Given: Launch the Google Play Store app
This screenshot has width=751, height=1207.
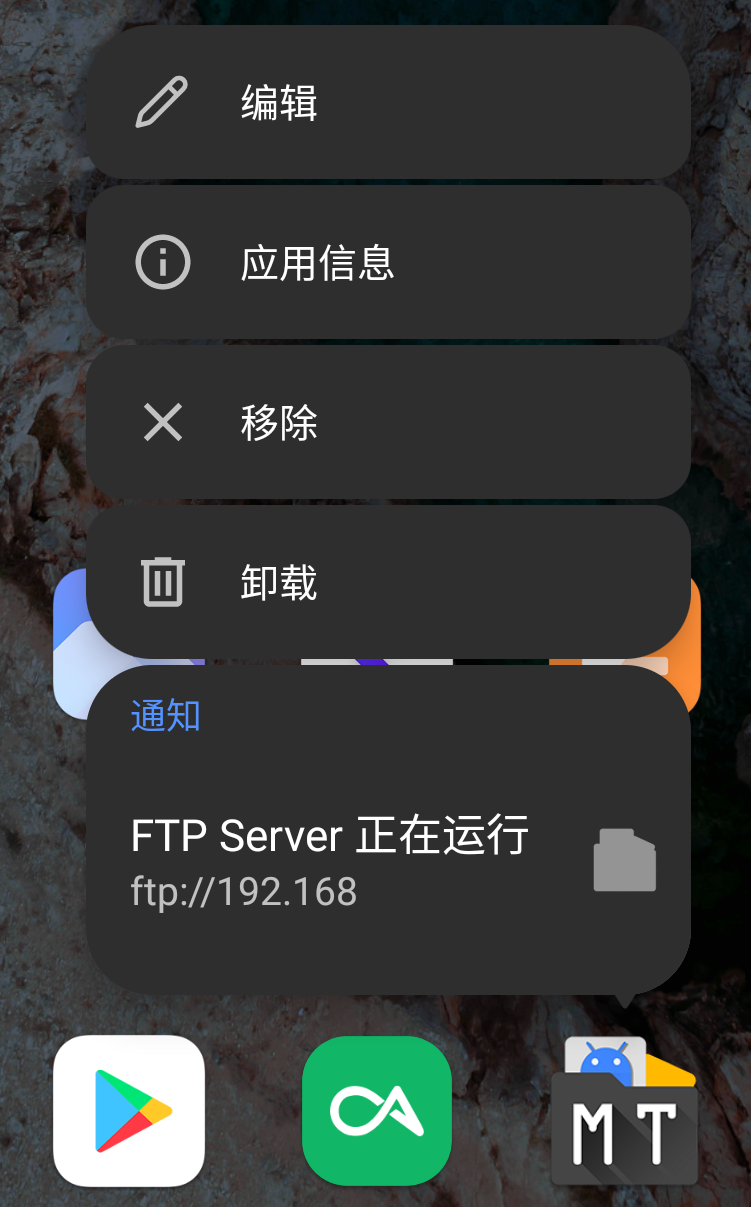Looking at the screenshot, I should pos(129,1110).
